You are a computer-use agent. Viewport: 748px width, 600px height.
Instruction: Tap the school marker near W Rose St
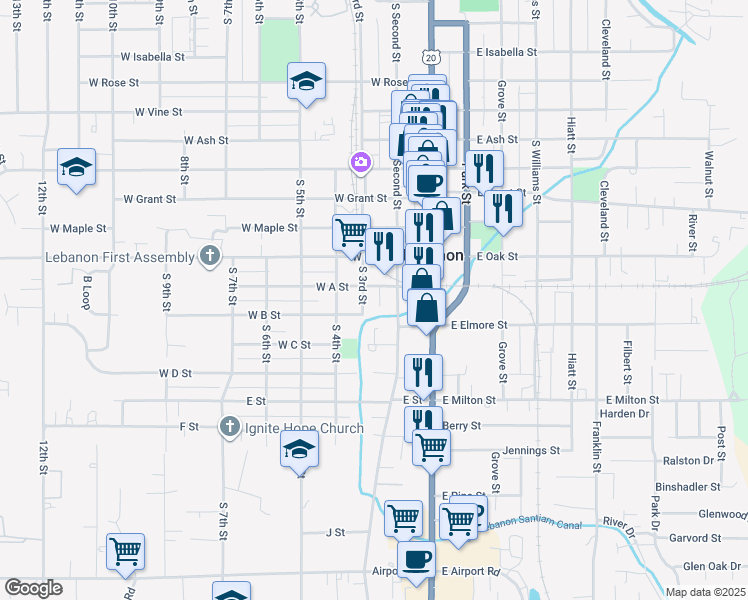point(307,81)
